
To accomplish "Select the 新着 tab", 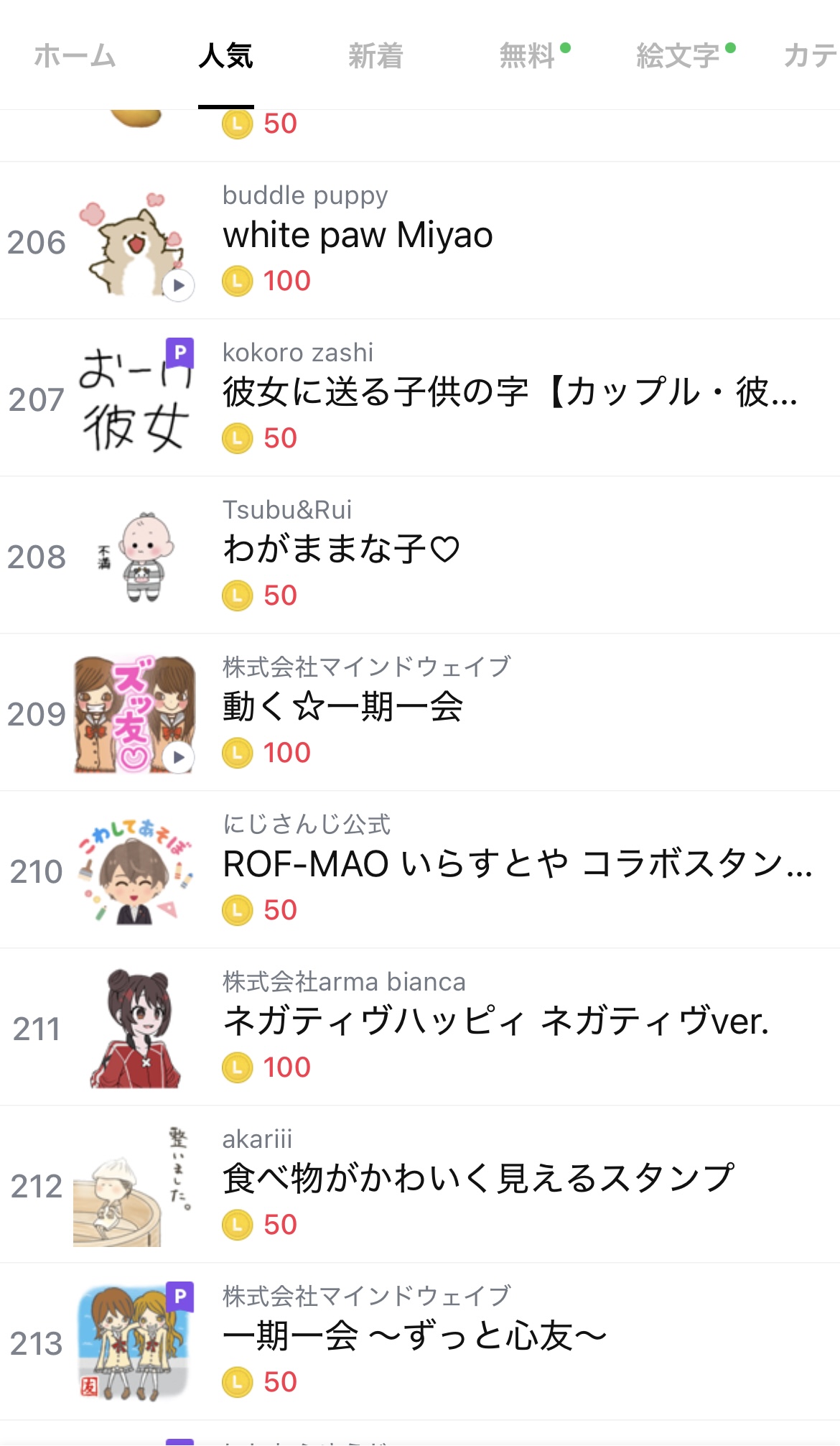I will click(375, 56).
